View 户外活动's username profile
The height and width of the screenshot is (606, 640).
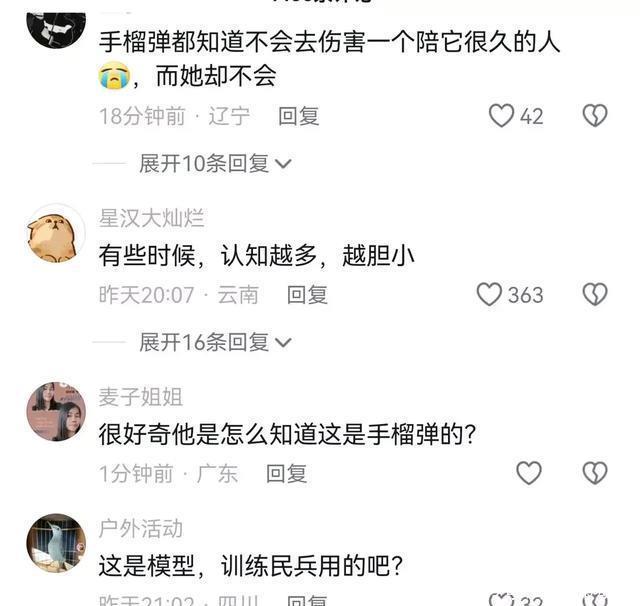click(140, 529)
